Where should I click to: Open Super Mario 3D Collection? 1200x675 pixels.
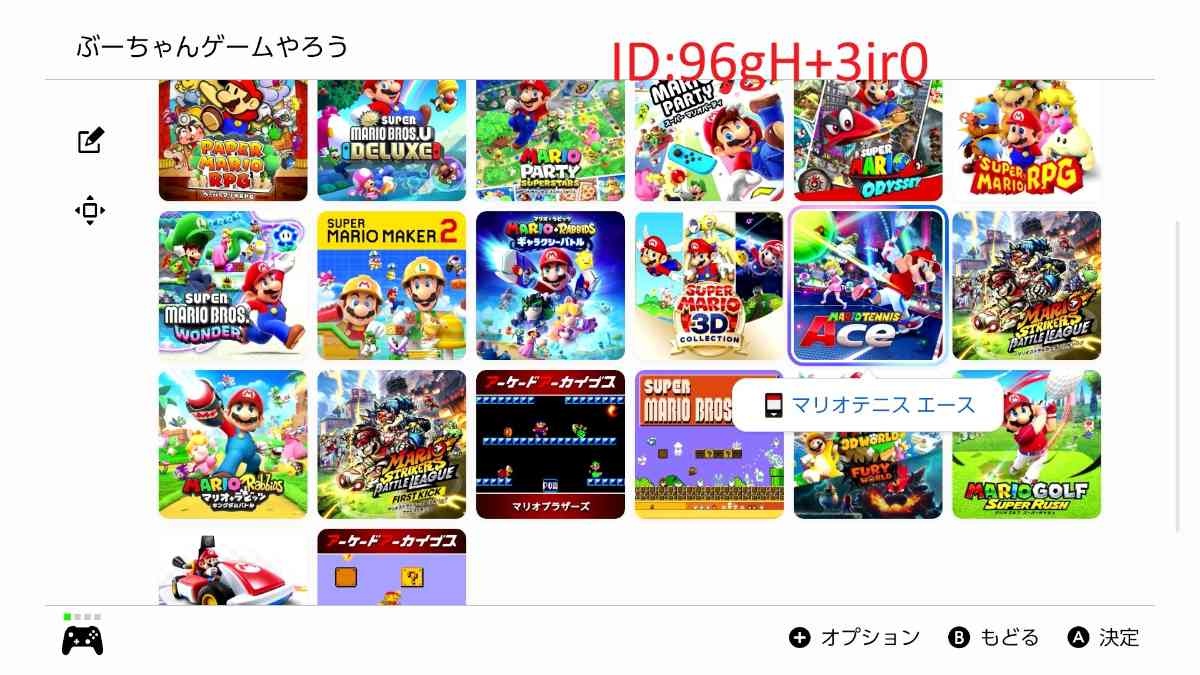point(709,285)
